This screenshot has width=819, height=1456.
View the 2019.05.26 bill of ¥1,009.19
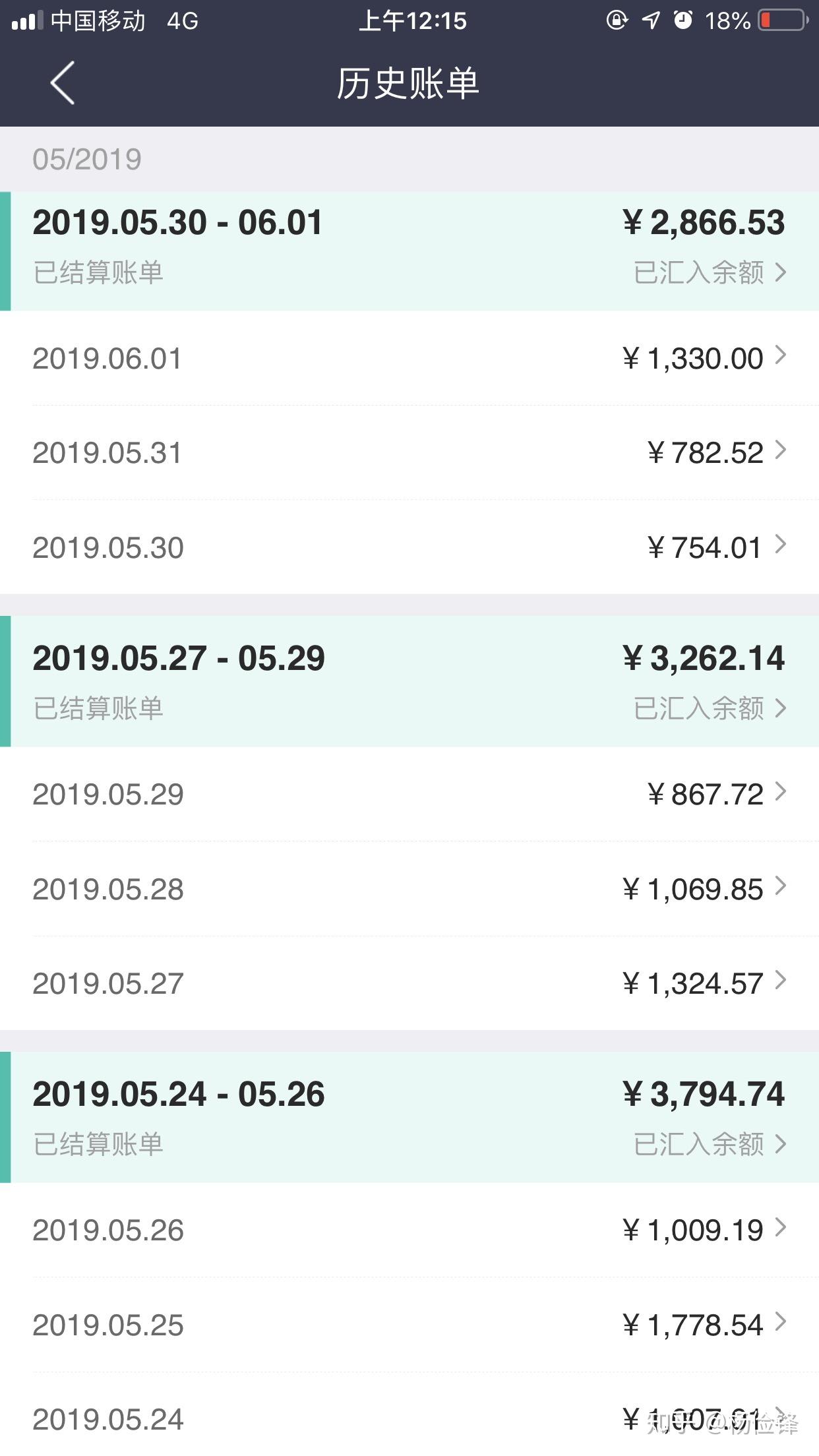(409, 1230)
